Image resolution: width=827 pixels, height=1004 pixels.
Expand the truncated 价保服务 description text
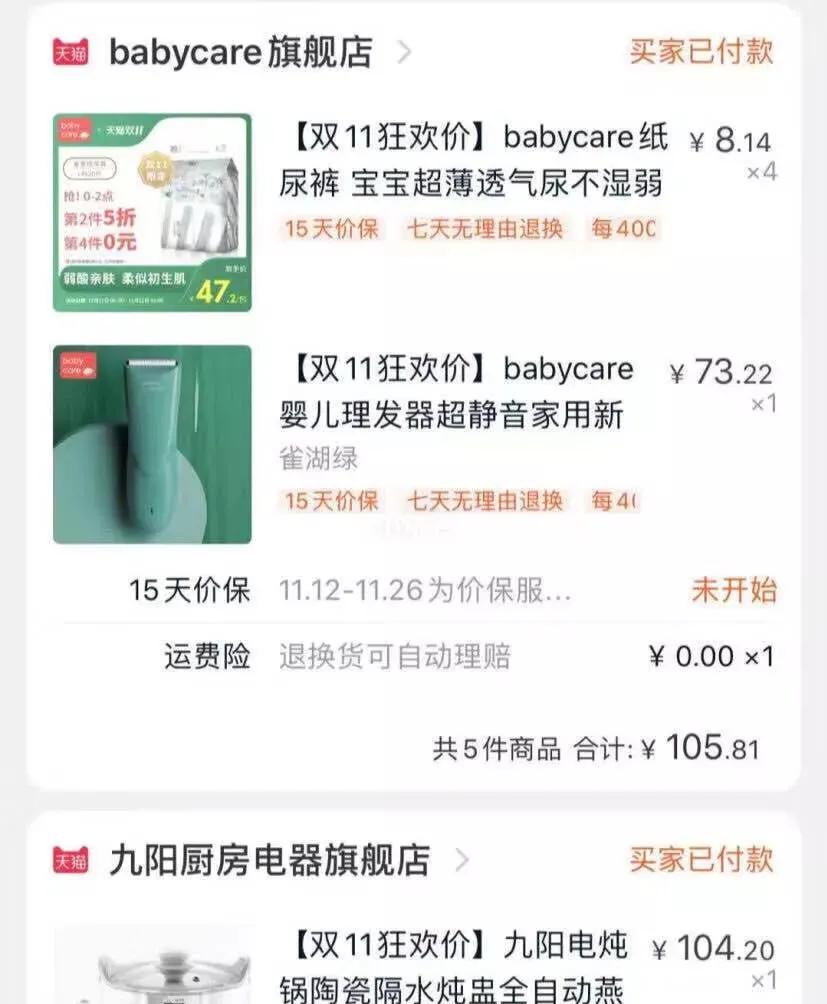pyautogui.click(x=420, y=592)
